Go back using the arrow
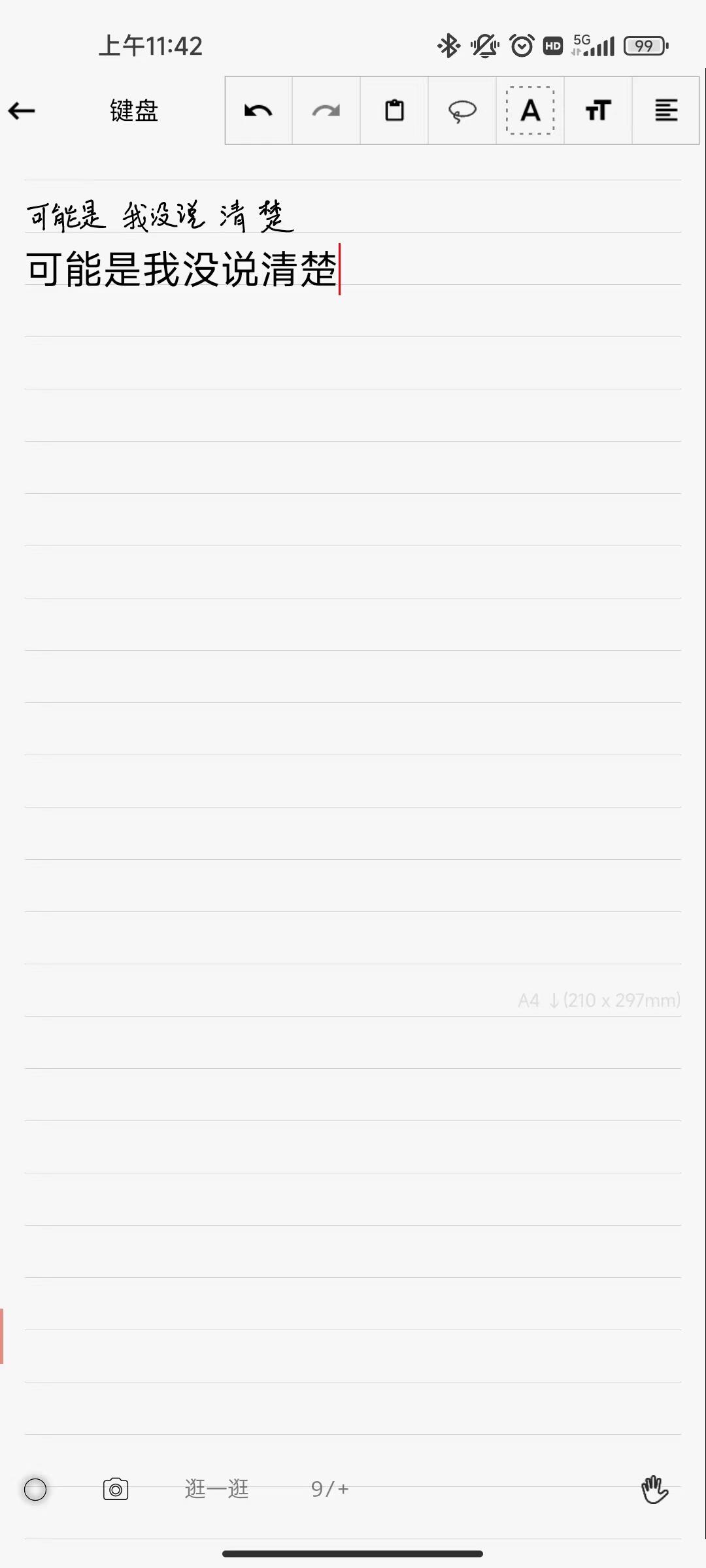The height and width of the screenshot is (1568, 706). [22, 111]
